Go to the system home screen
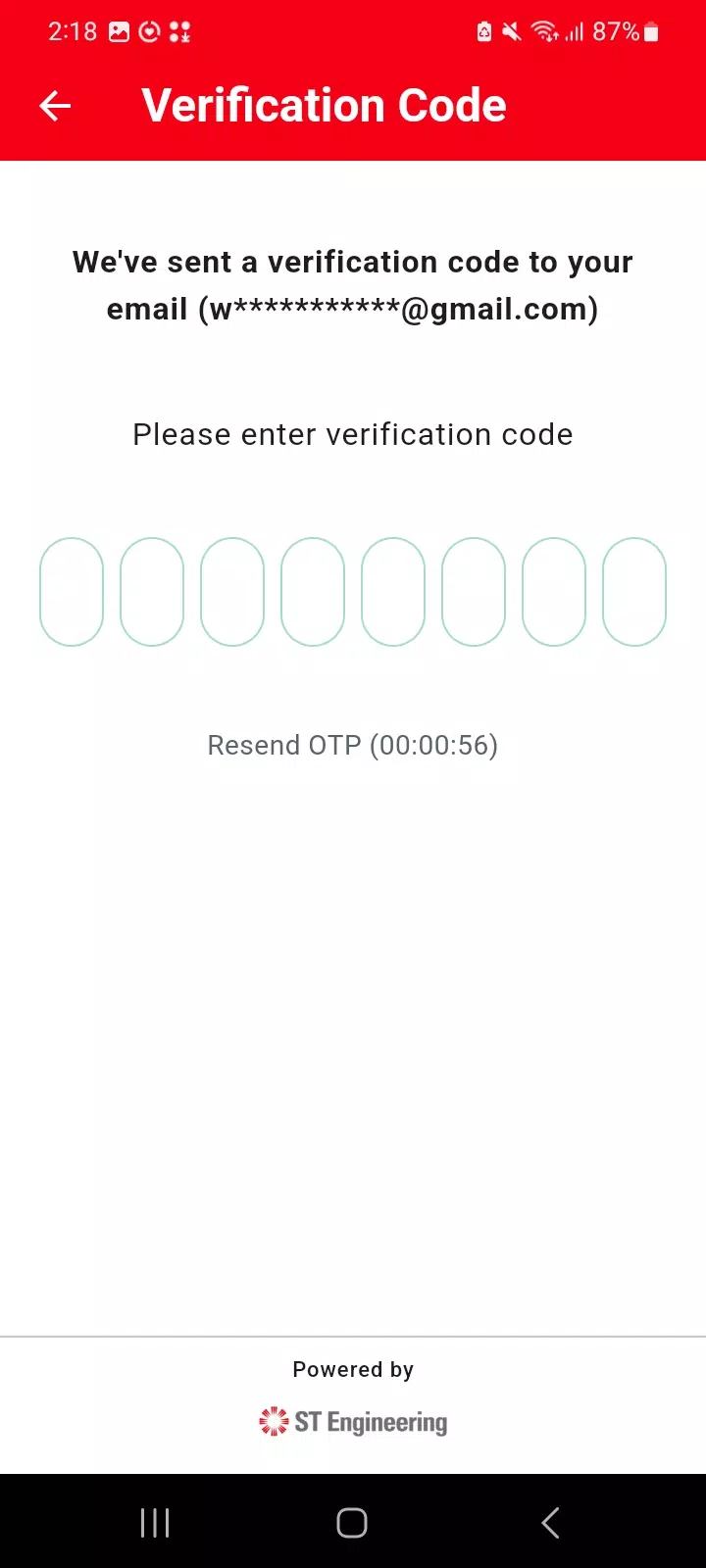This screenshot has height=1568, width=706. pos(352,1523)
